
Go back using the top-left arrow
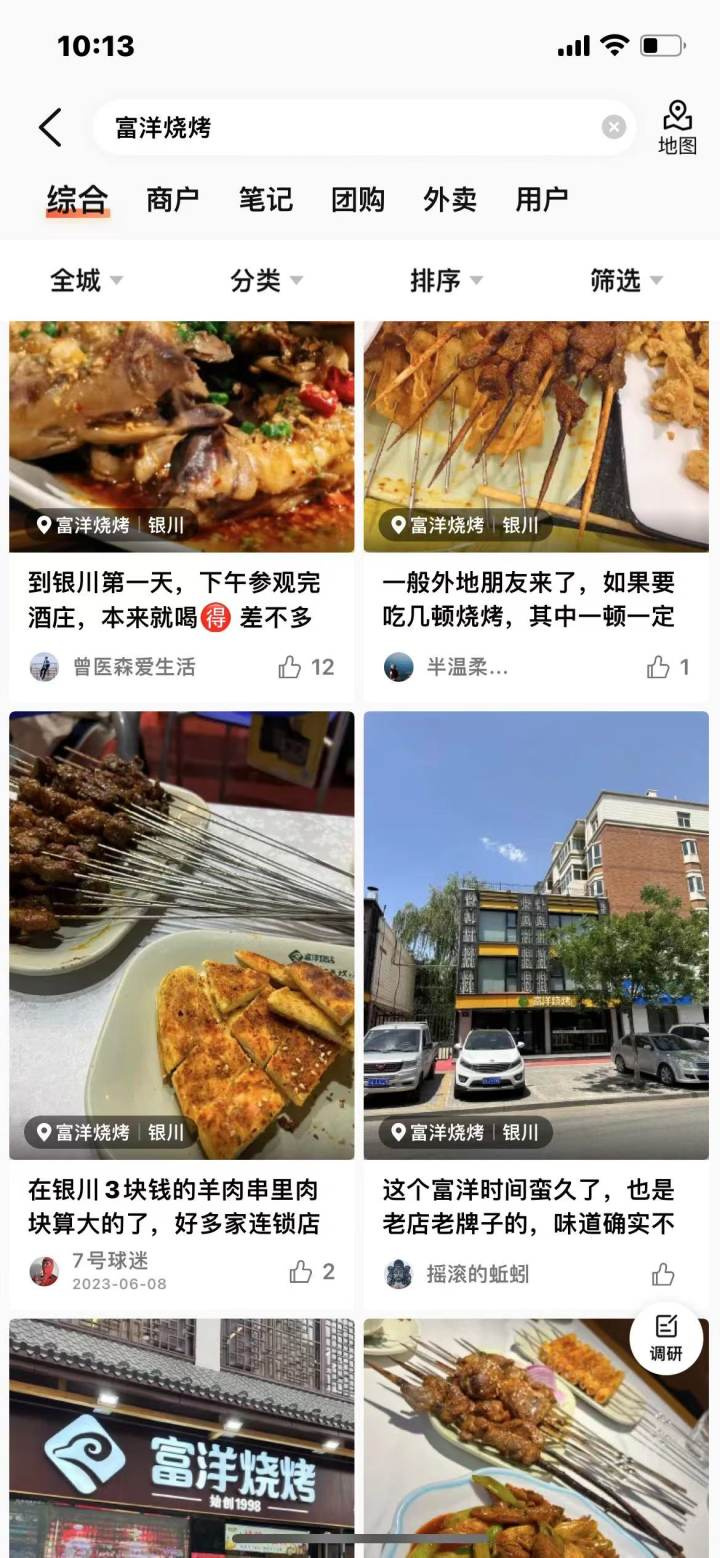(50, 128)
